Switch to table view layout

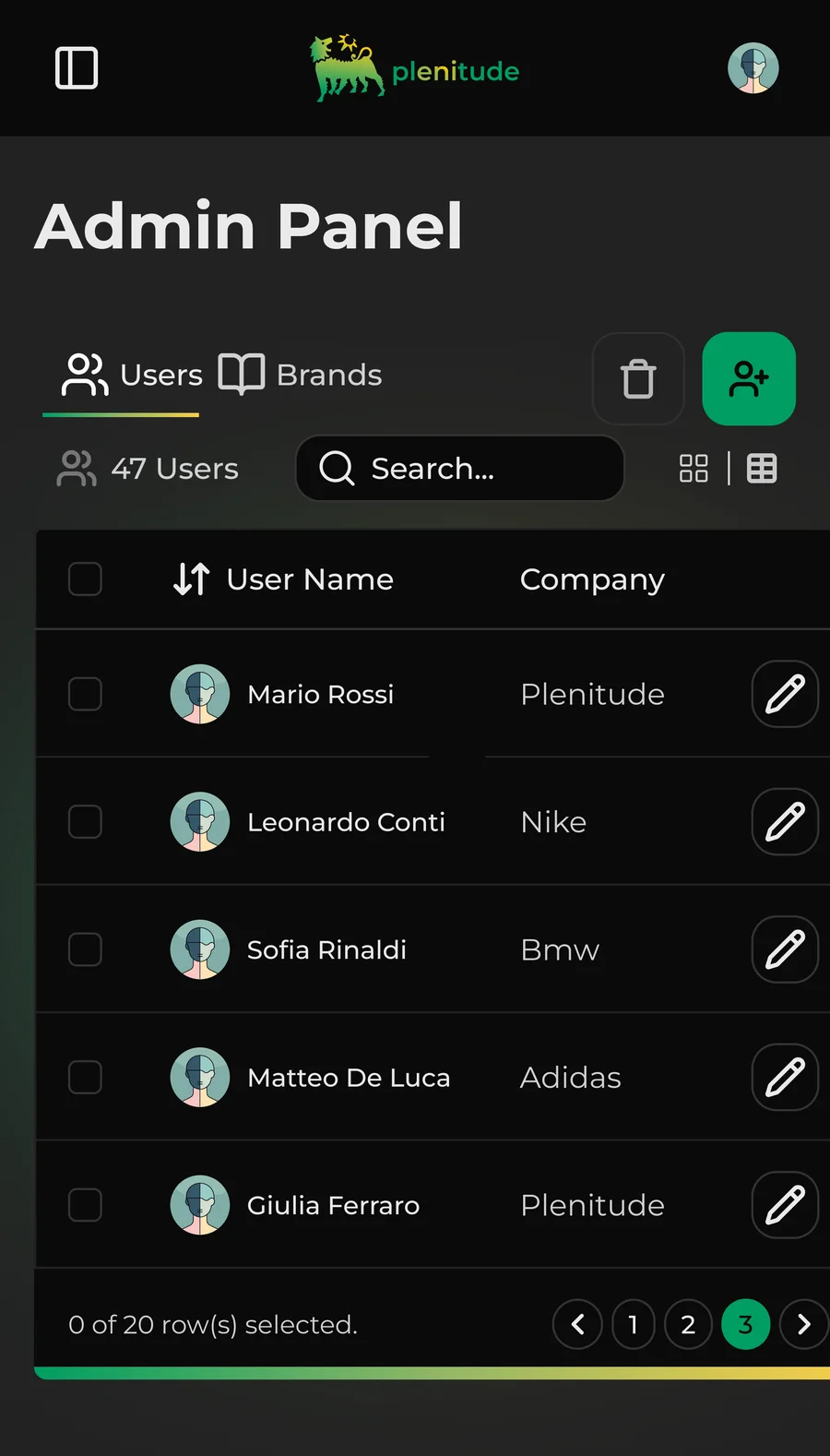point(762,468)
